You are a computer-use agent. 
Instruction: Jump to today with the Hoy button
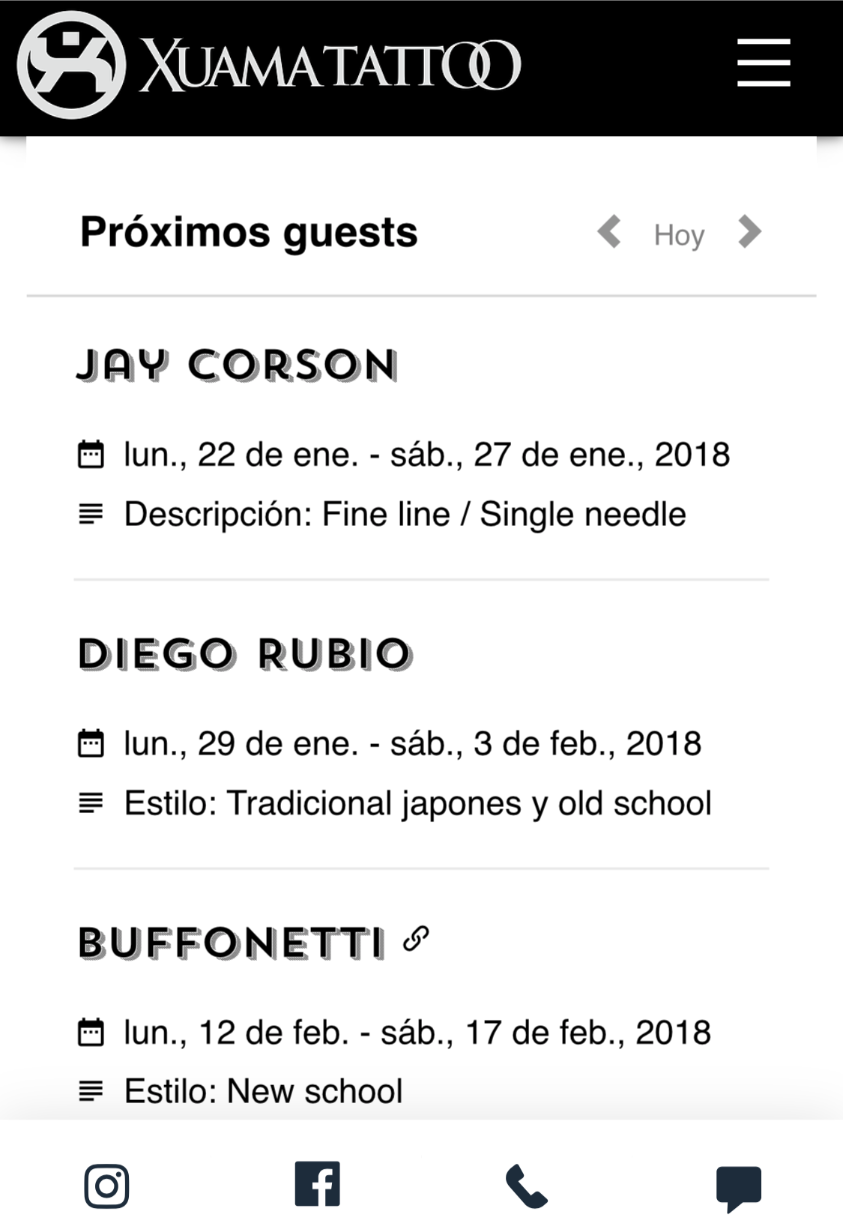click(679, 235)
